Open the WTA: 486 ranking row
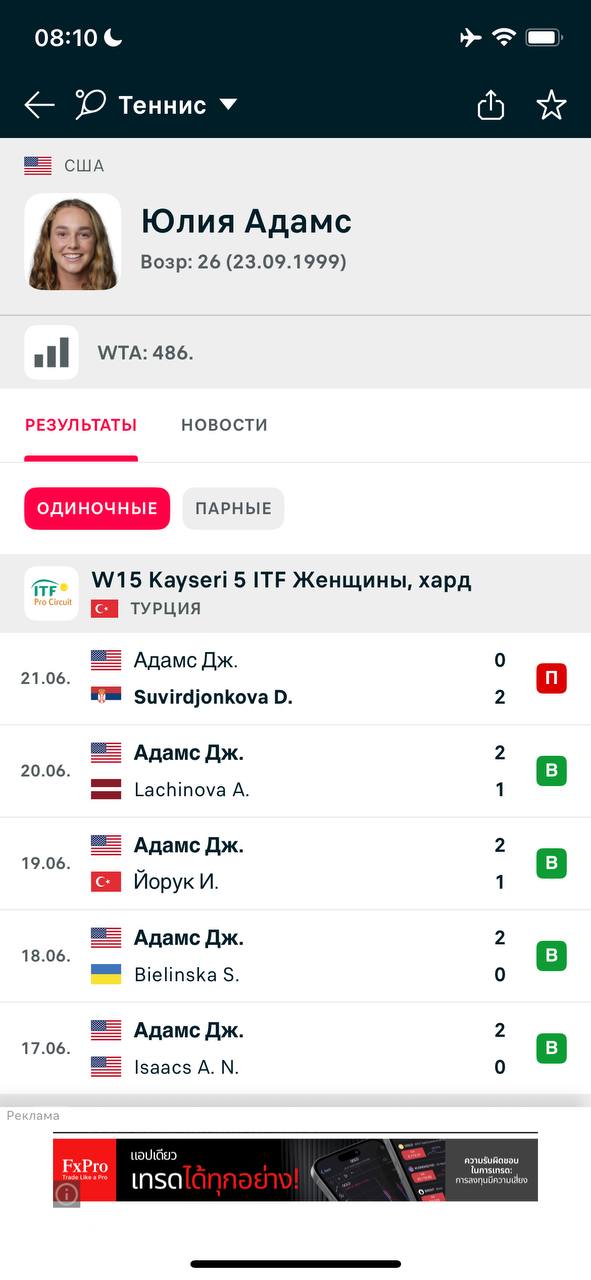591x1280 pixels. [295, 352]
